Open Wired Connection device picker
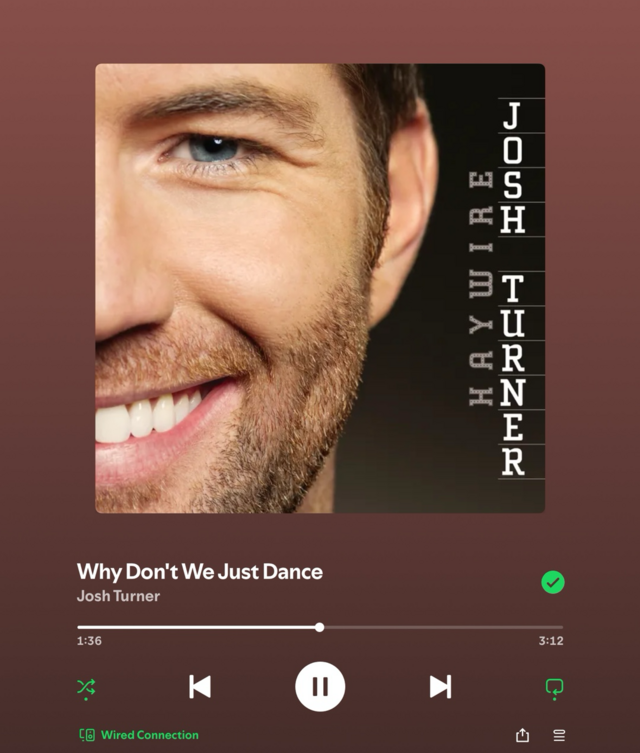 (x=139, y=735)
